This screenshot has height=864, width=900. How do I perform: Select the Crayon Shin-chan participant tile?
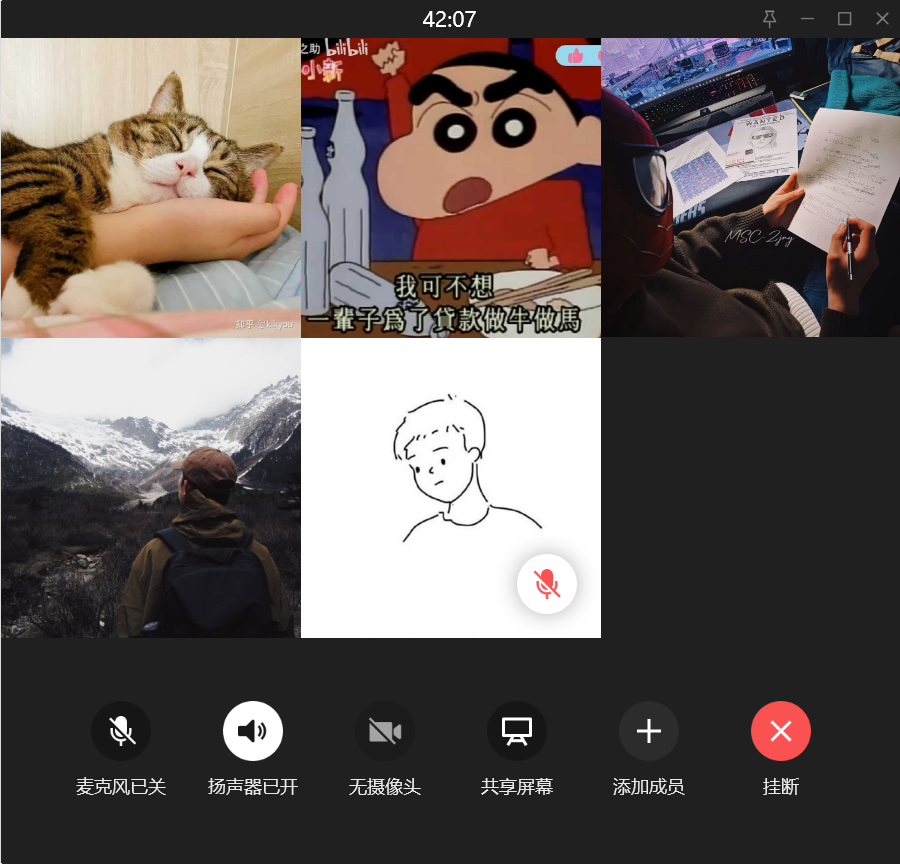(450, 188)
